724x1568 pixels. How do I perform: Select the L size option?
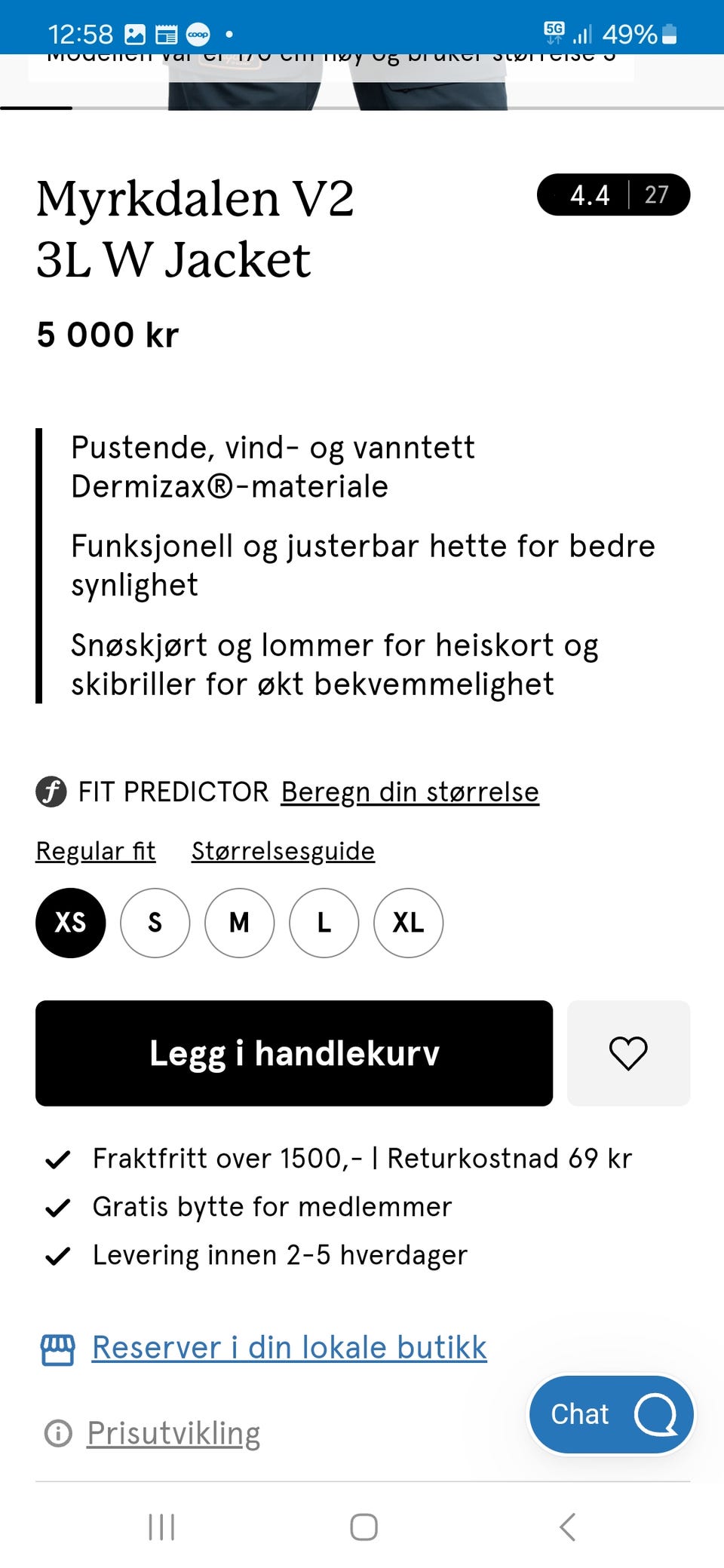coord(324,923)
